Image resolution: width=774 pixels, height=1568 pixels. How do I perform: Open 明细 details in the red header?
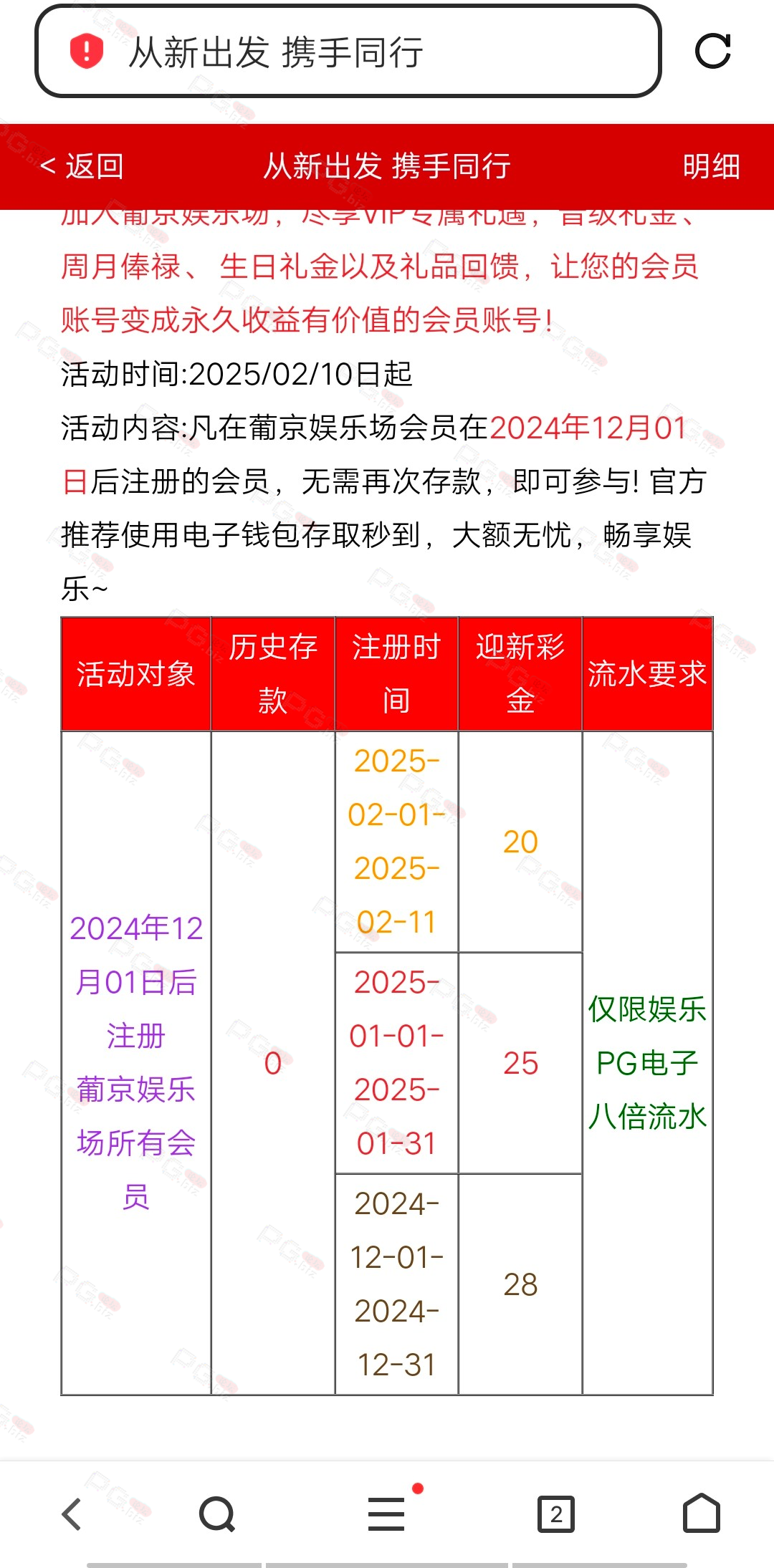711,166
